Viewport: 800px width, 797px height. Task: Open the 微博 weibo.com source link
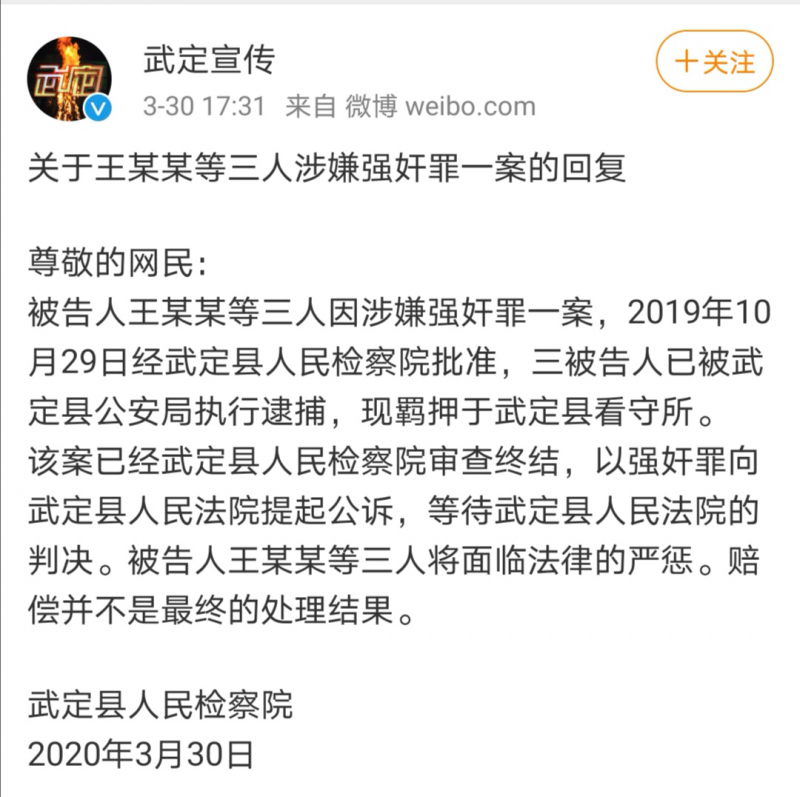440,105
